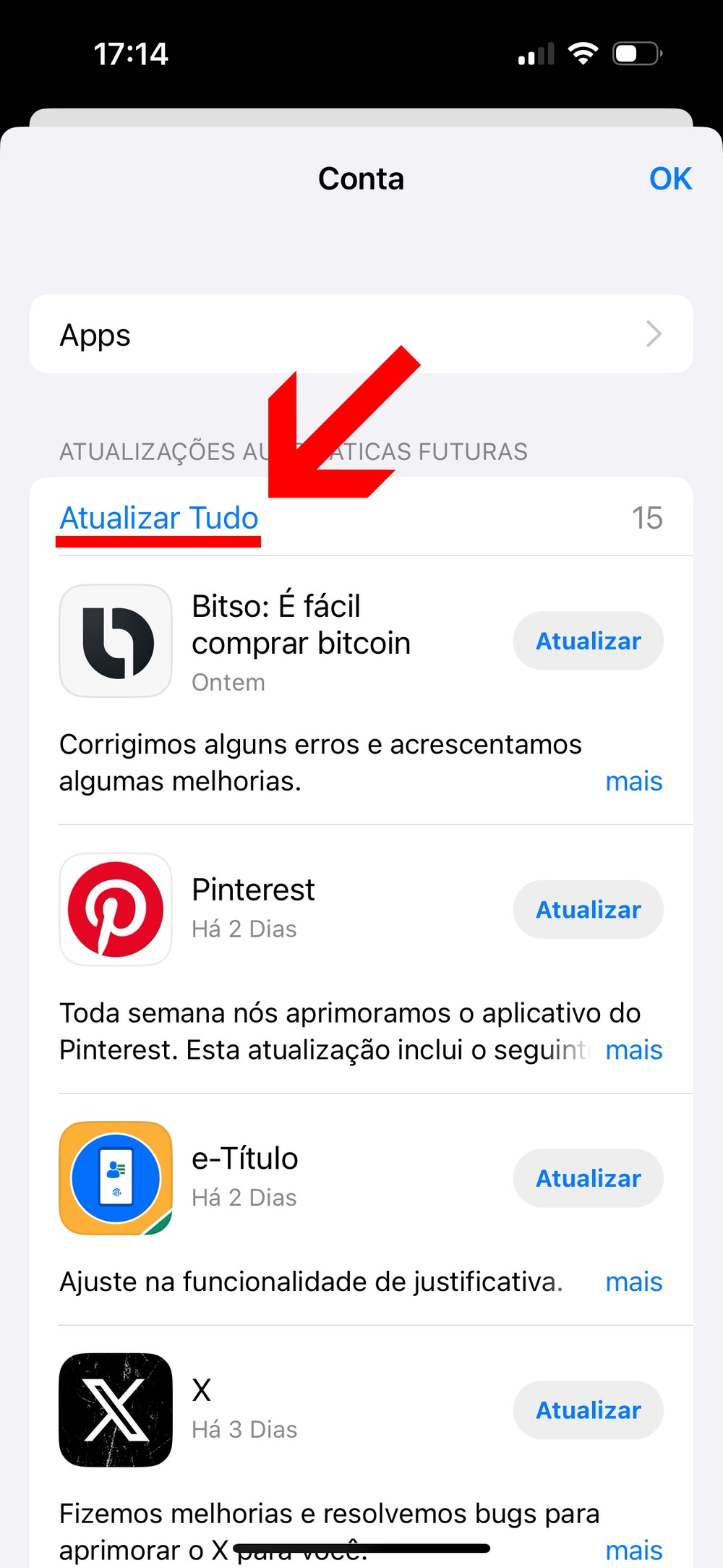Image resolution: width=723 pixels, height=1568 pixels.
Task: Update the Pinterest app
Action: tap(588, 909)
